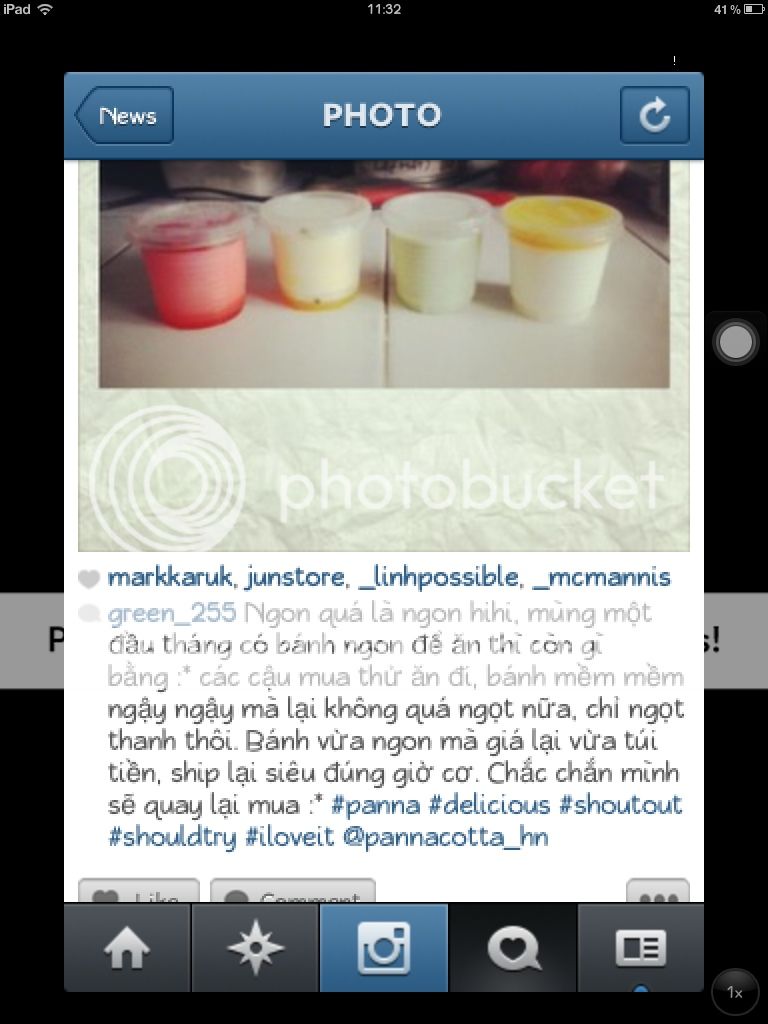Image resolution: width=768 pixels, height=1024 pixels.
Task: Open junstore's profile from the likers
Action: click(x=295, y=578)
